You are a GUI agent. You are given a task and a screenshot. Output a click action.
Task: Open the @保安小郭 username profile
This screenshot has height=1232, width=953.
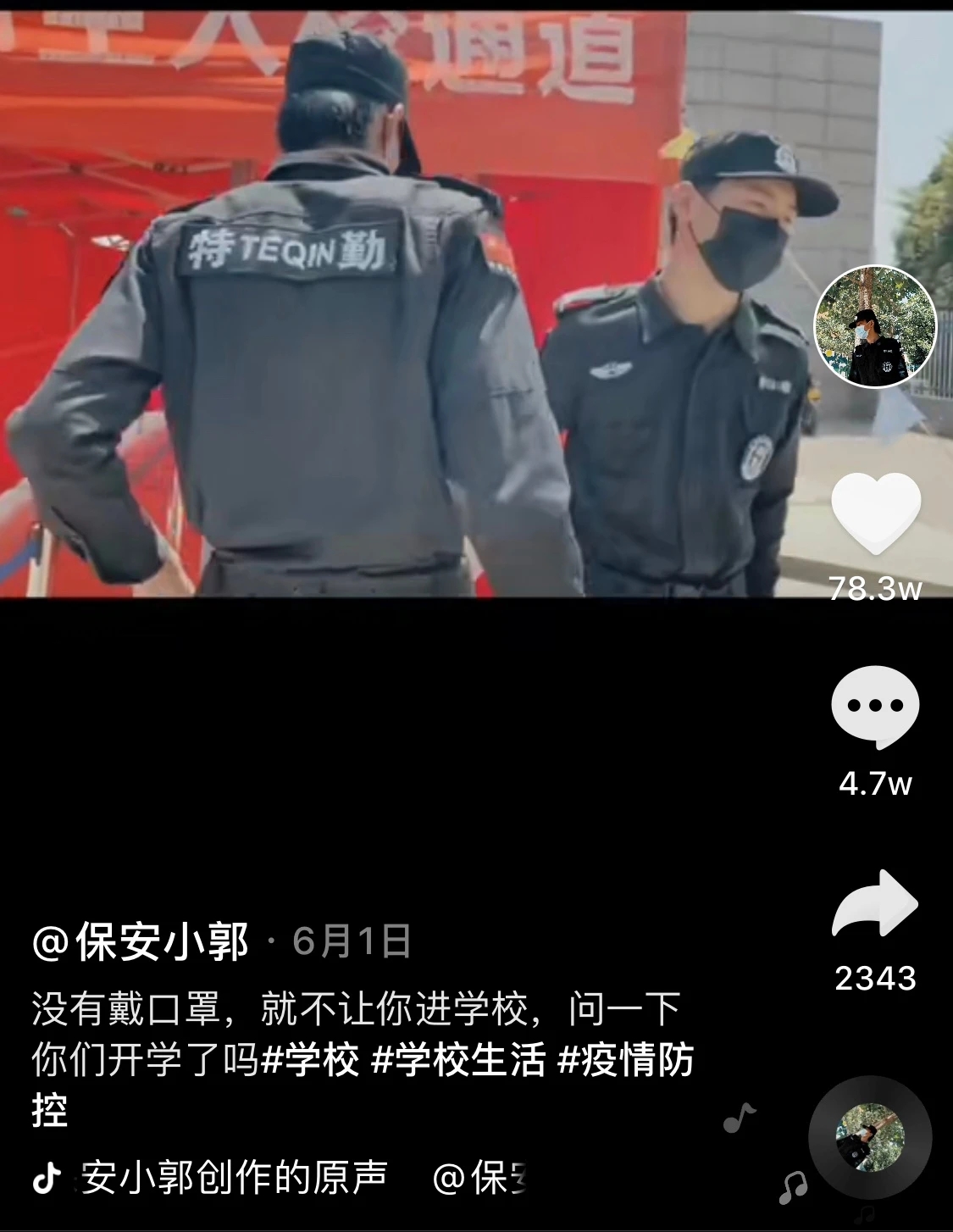click(x=141, y=941)
